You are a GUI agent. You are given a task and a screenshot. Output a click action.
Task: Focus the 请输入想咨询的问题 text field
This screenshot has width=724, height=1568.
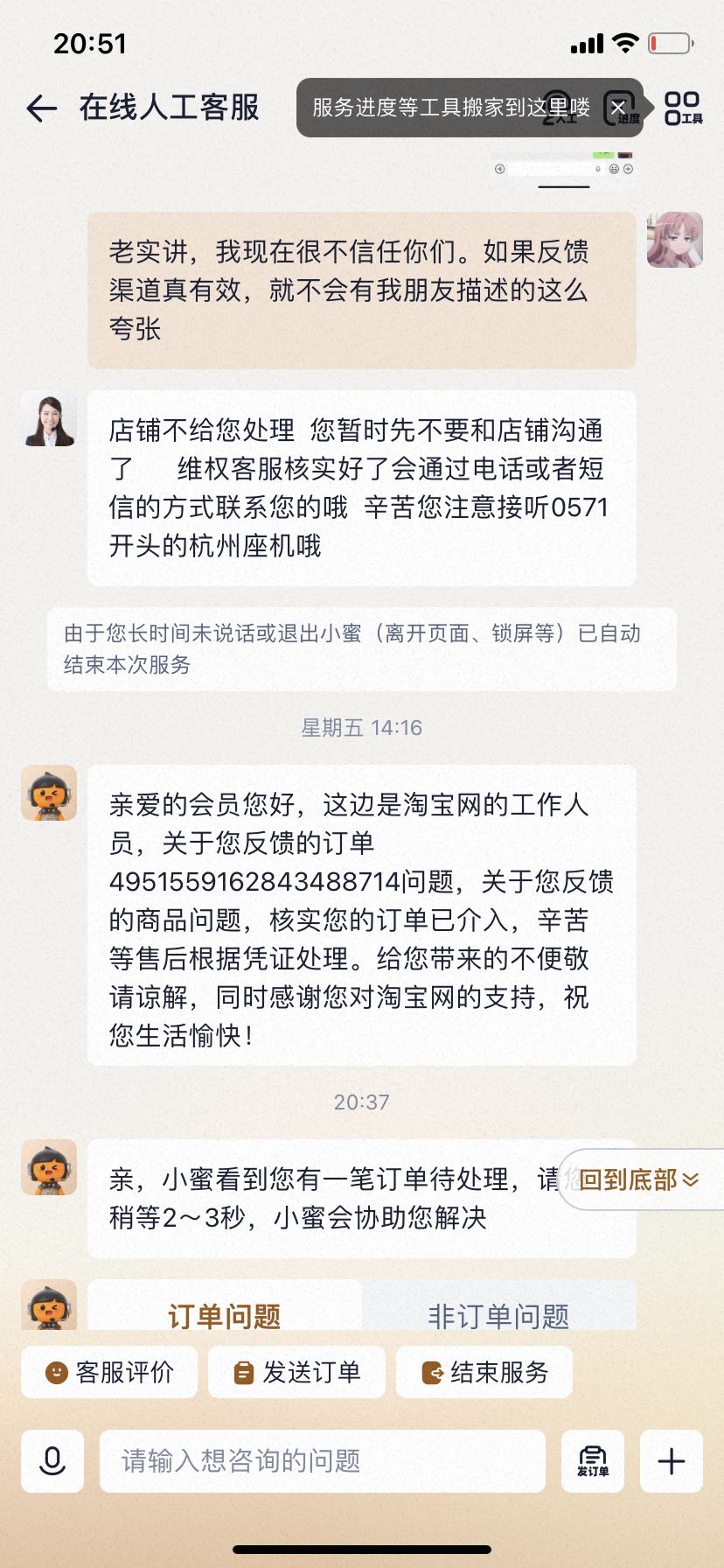point(322,1461)
